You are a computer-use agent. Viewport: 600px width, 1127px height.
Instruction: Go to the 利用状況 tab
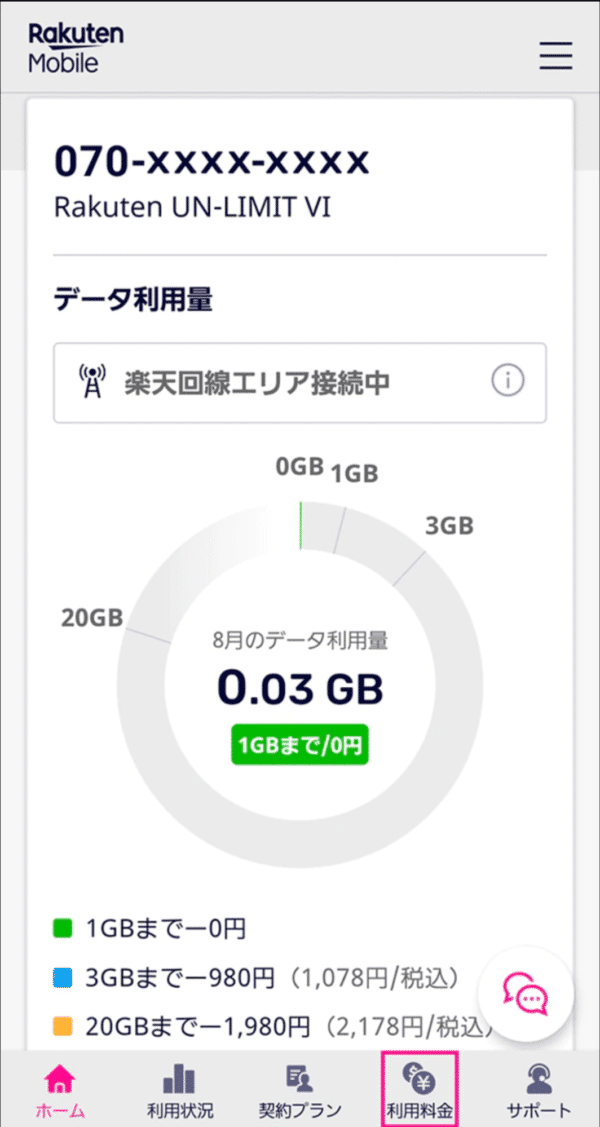(178, 1090)
